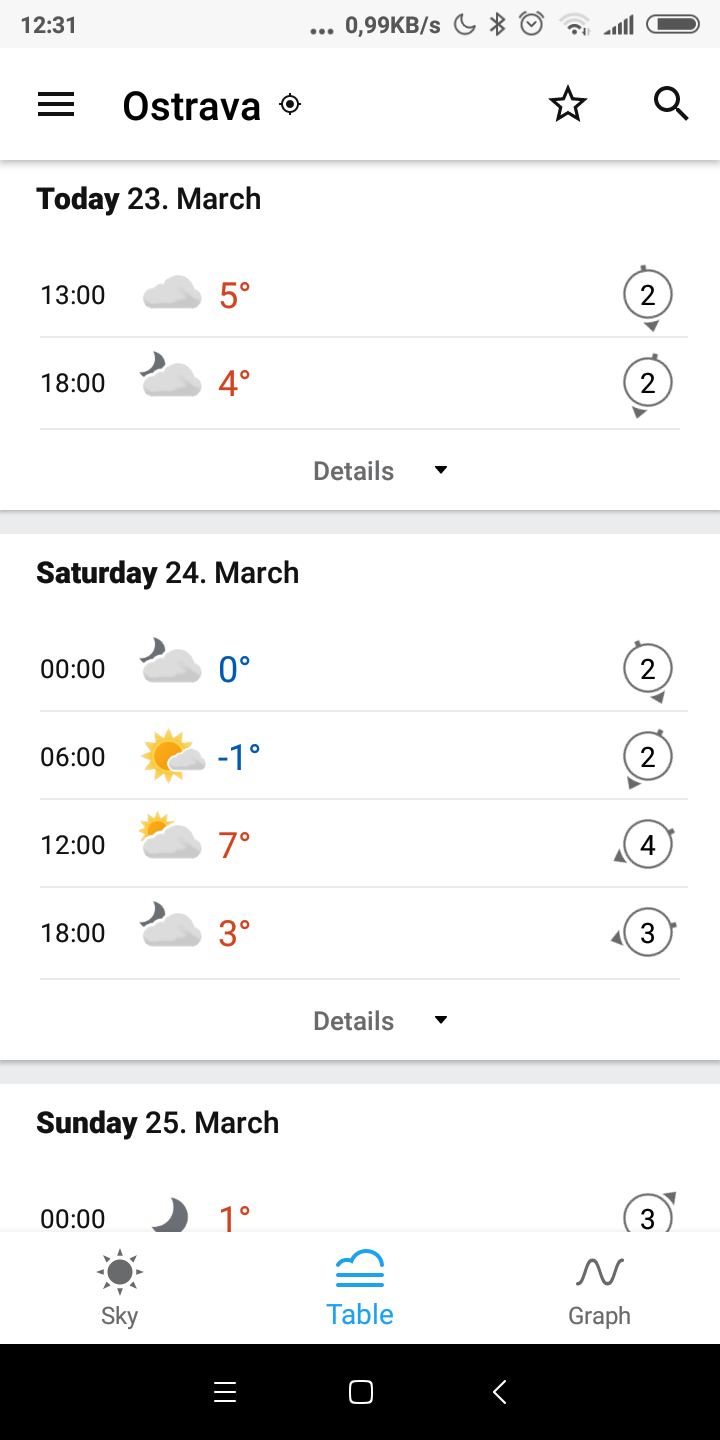Screen dimensions: 720x1440
Task: Switch to the Sky tab
Action: click(119, 1288)
